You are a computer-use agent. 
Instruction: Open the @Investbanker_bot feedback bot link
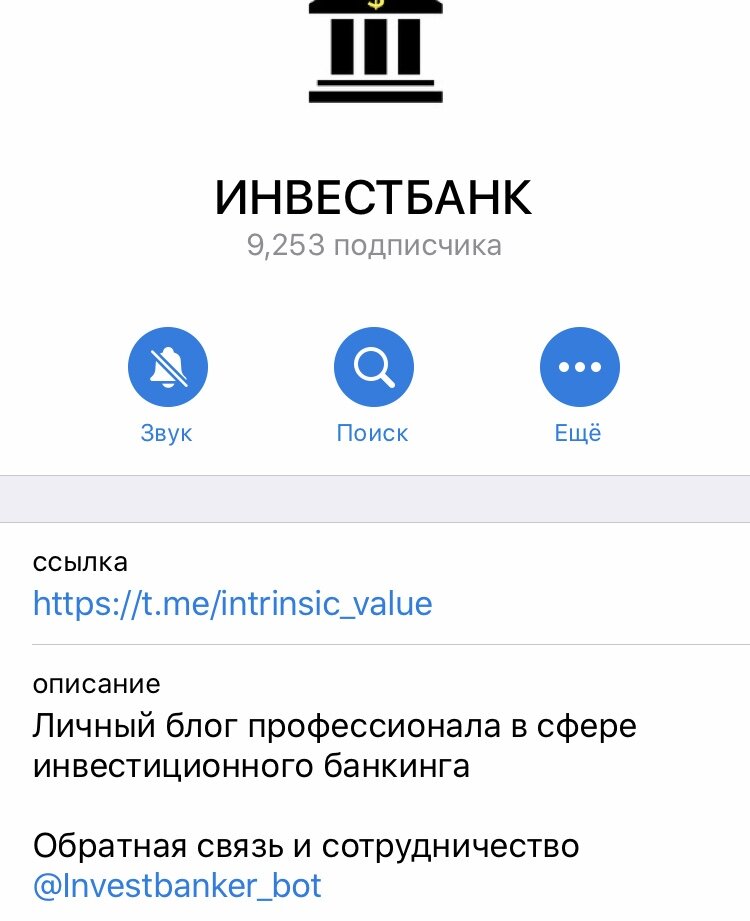(x=176, y=886)
